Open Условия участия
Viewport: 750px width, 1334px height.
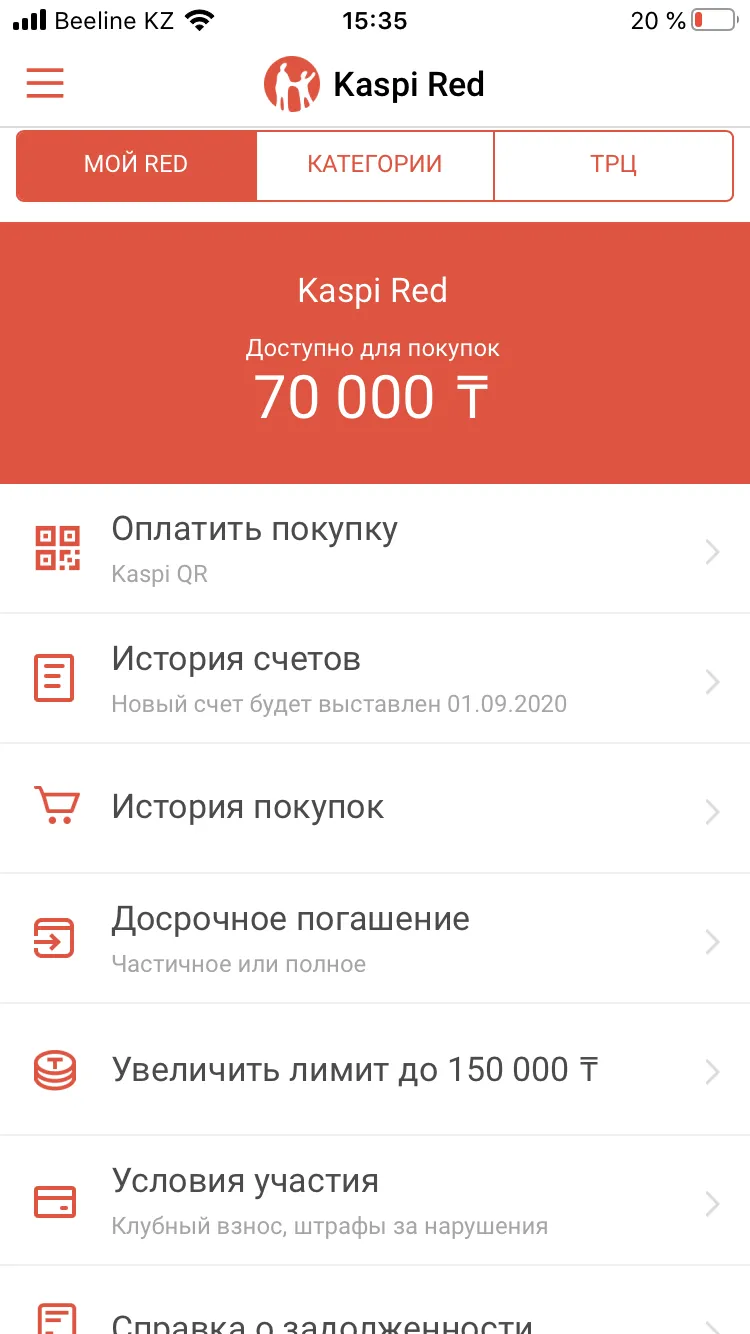[x=375, y=1200]
